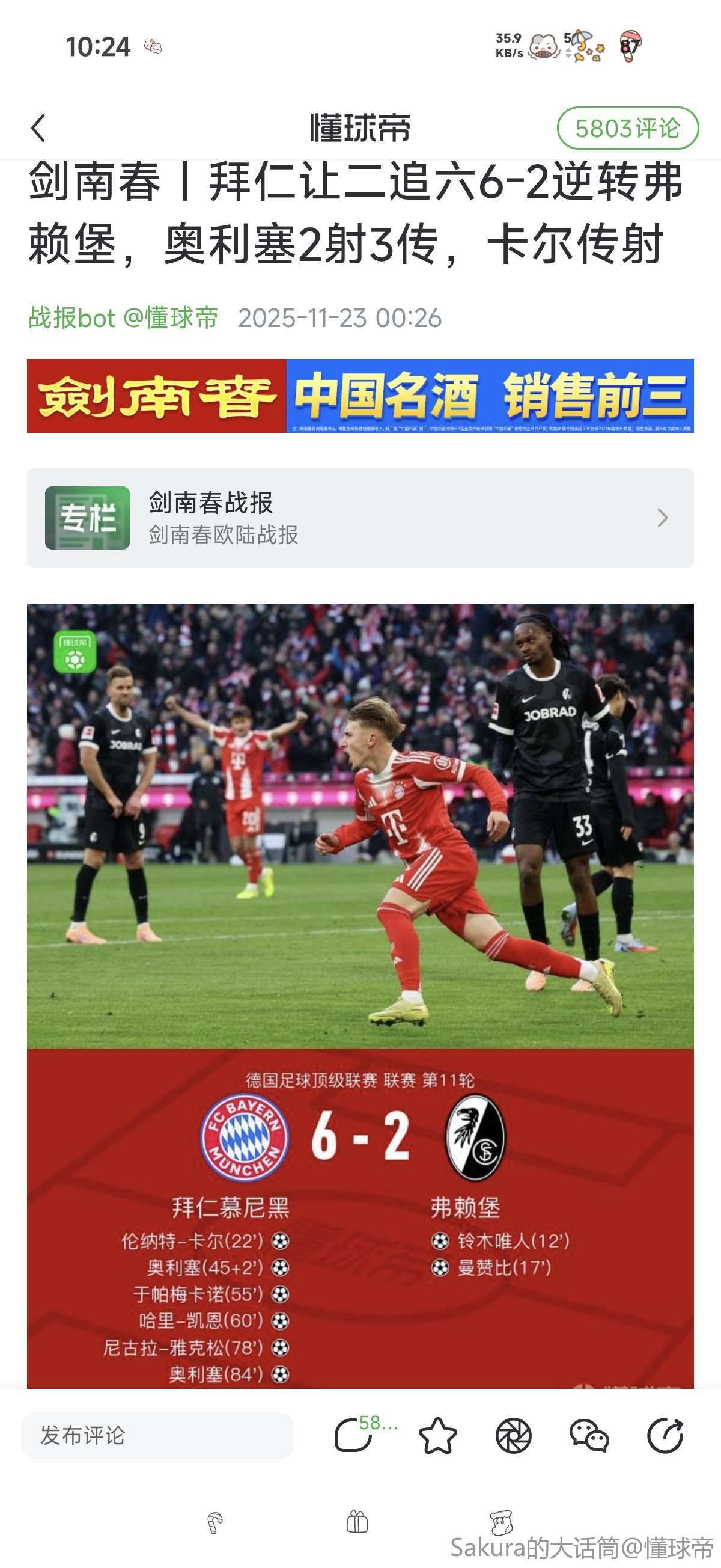Viewport: 721px width, 1568px height.
Task: Favorite this article with the star
Action: 437,1435
